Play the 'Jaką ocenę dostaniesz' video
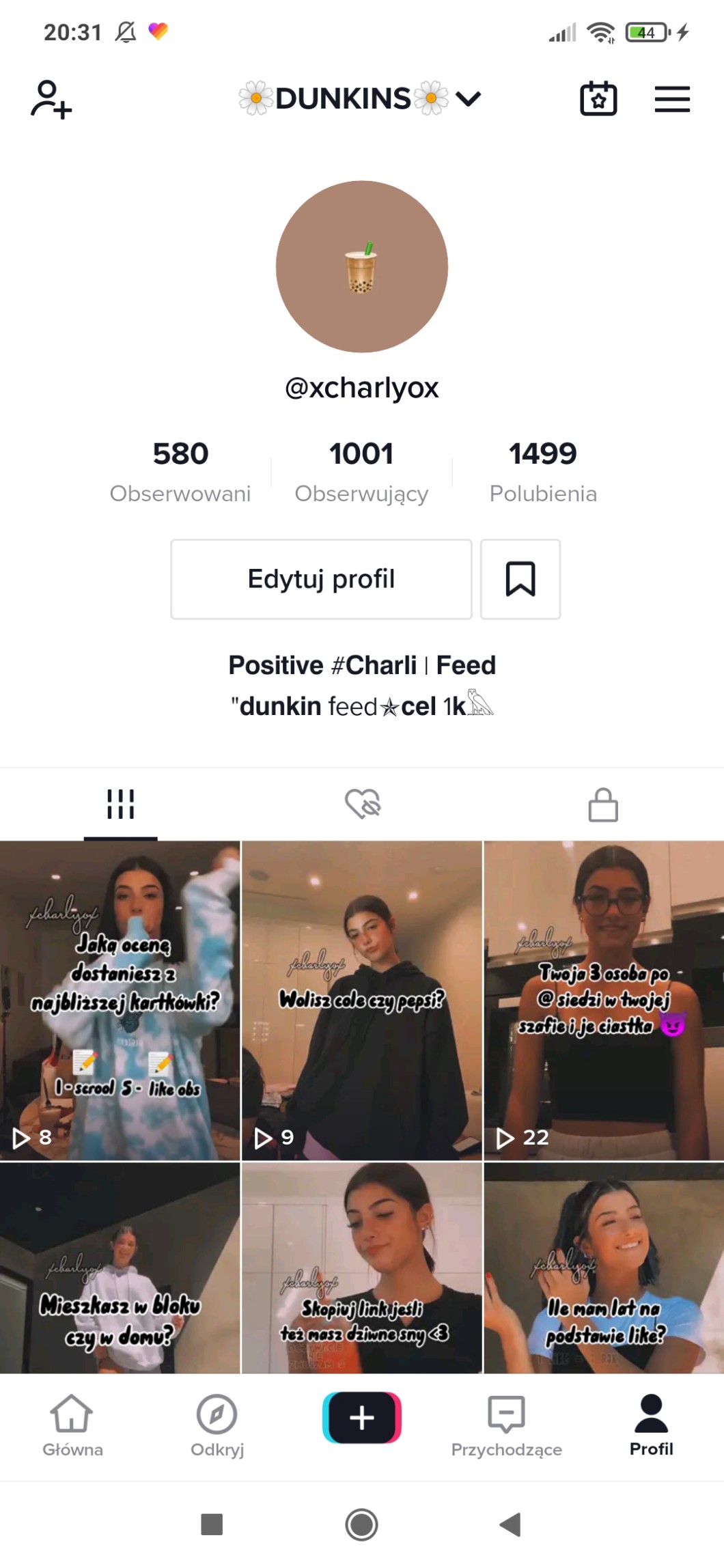 click(x=120, y=1000)
